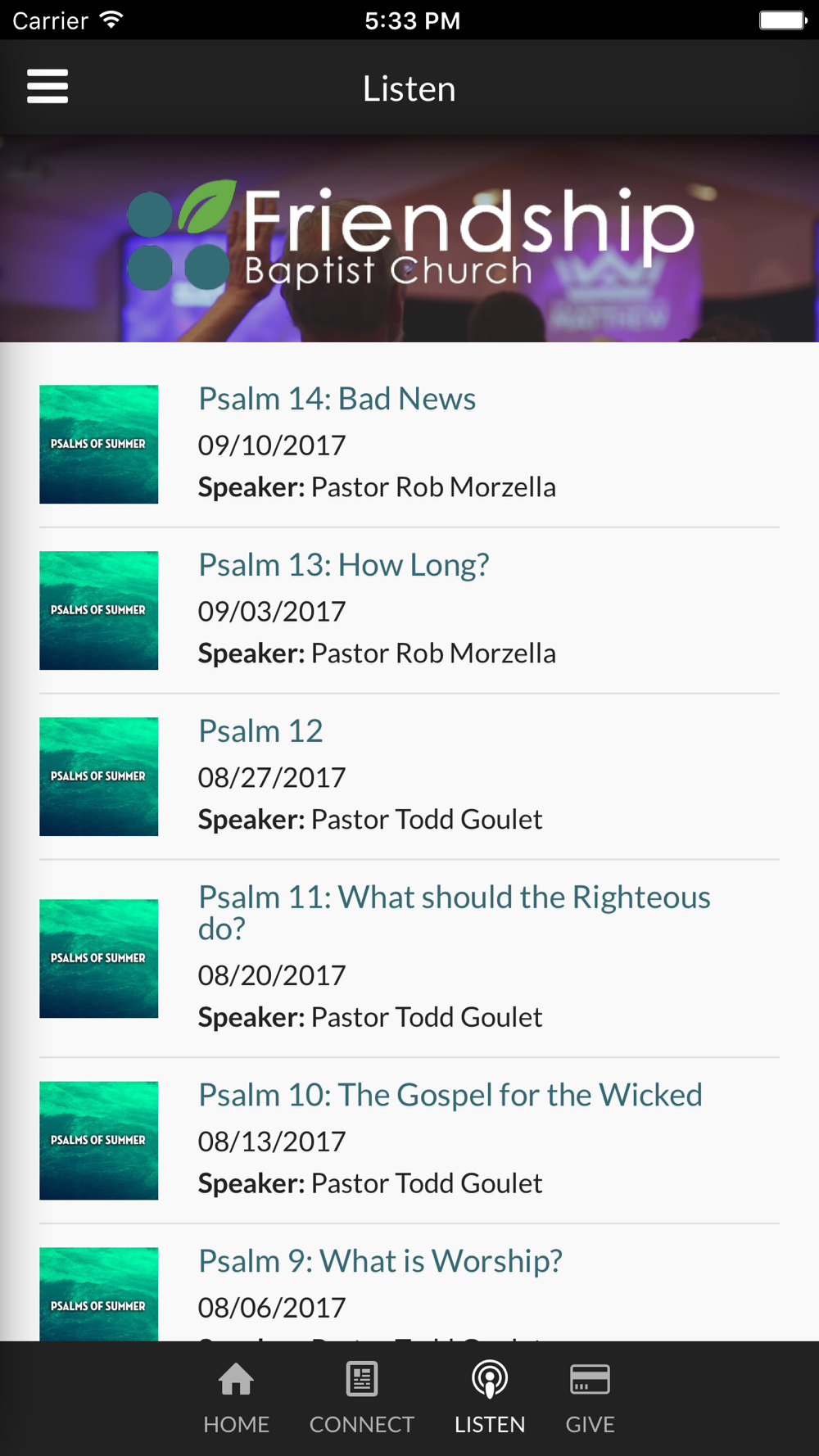Play the Psalm 13: How Long? sermon

pos(343,566)
